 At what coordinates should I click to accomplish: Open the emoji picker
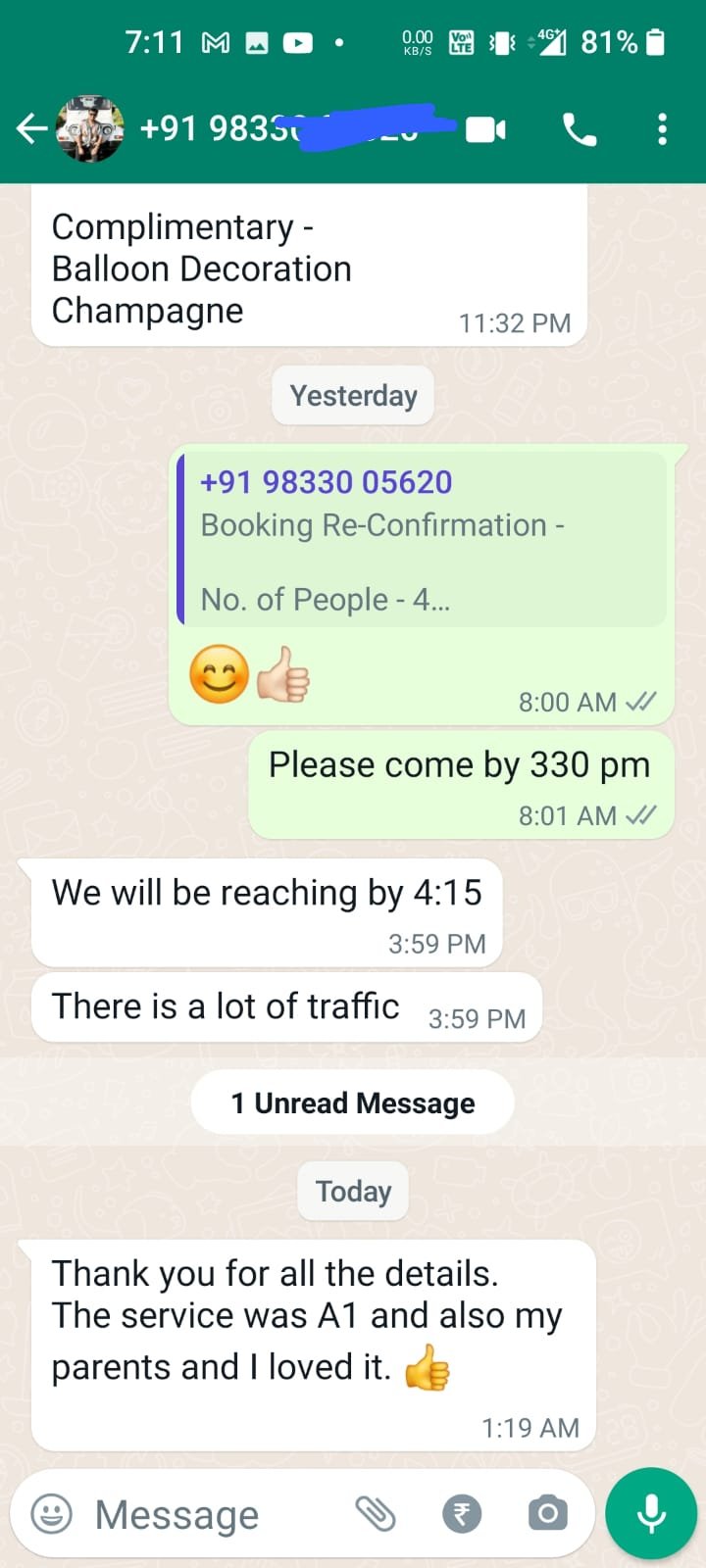52,1514
